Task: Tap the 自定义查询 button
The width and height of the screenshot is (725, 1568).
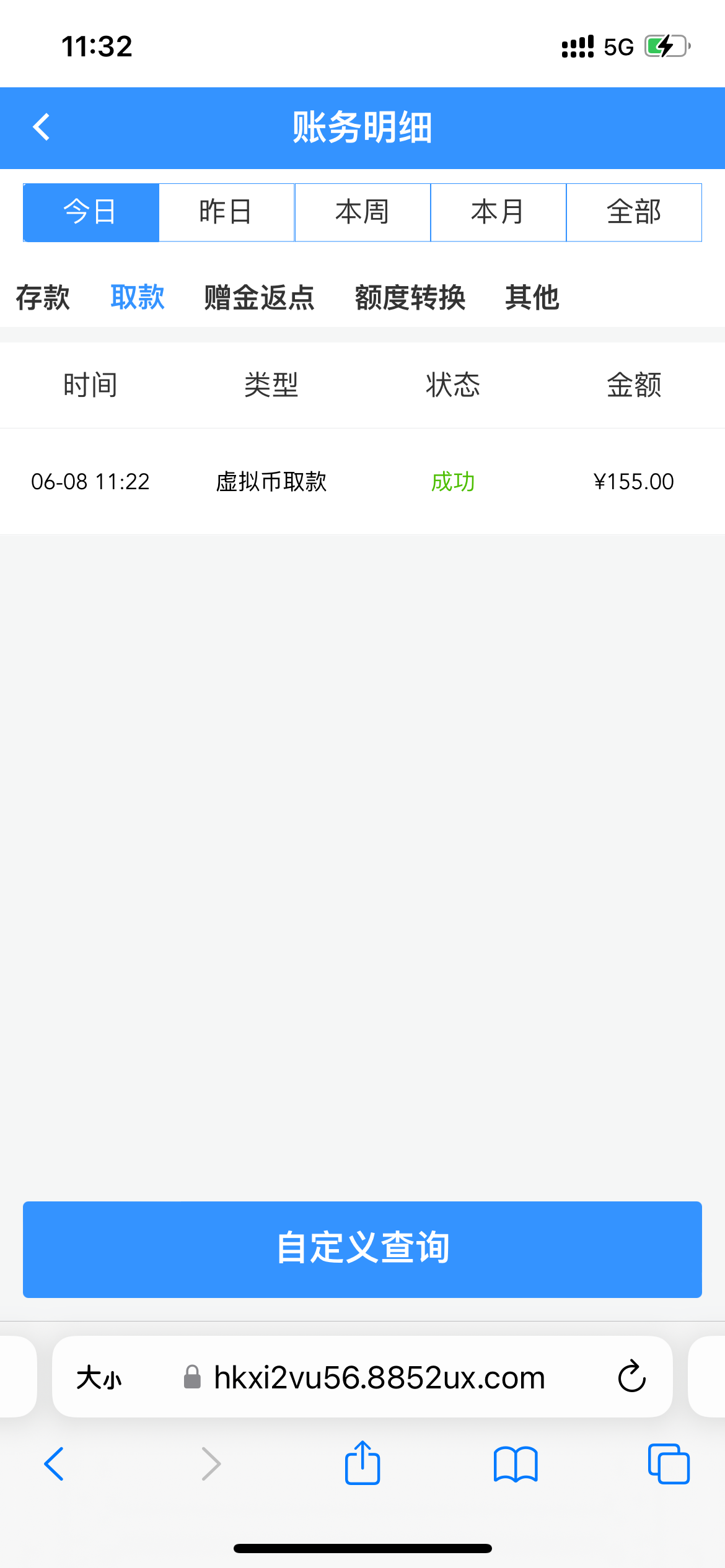Action: 362,1249
